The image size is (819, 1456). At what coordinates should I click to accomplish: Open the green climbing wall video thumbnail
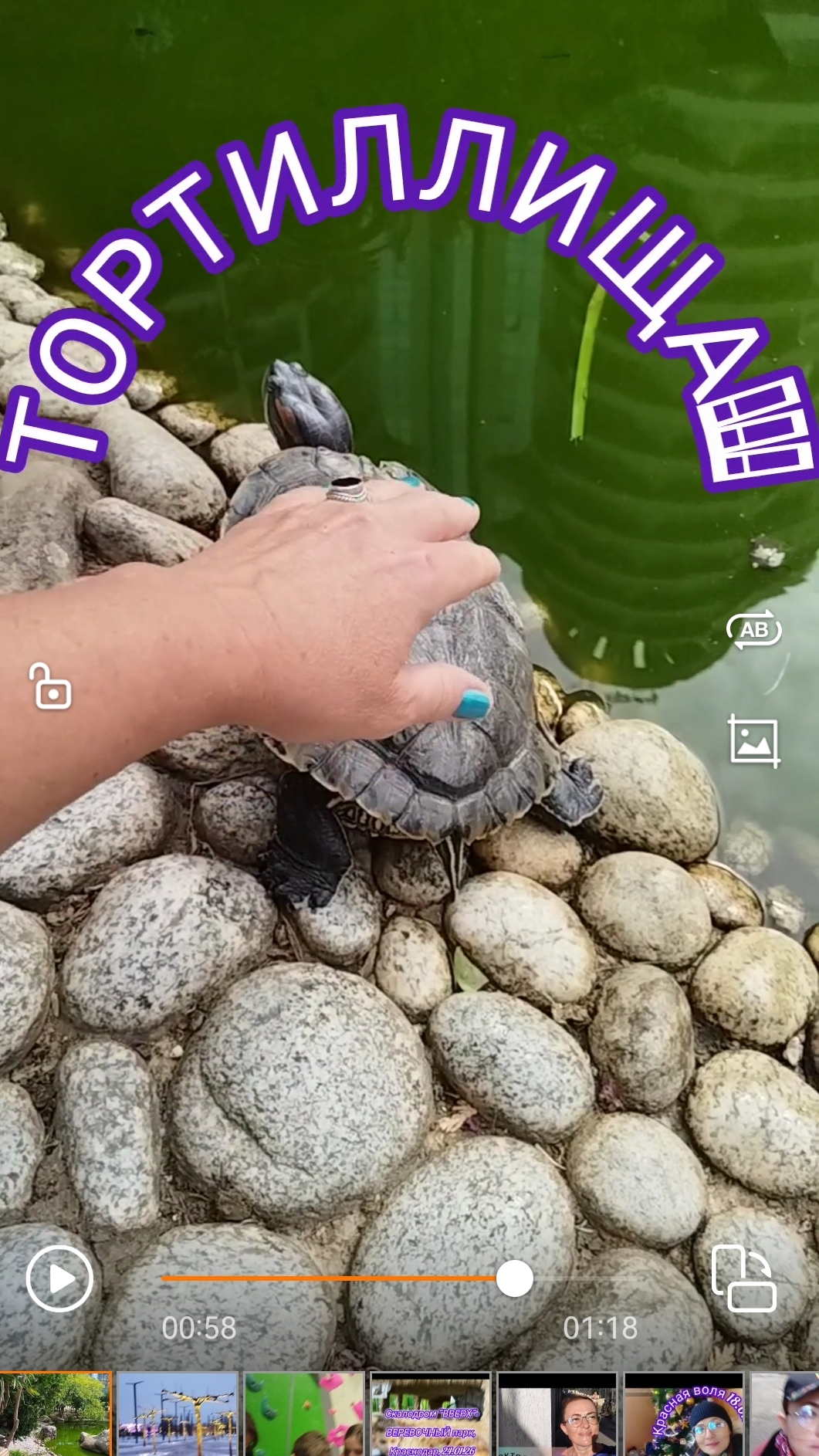304,1414
